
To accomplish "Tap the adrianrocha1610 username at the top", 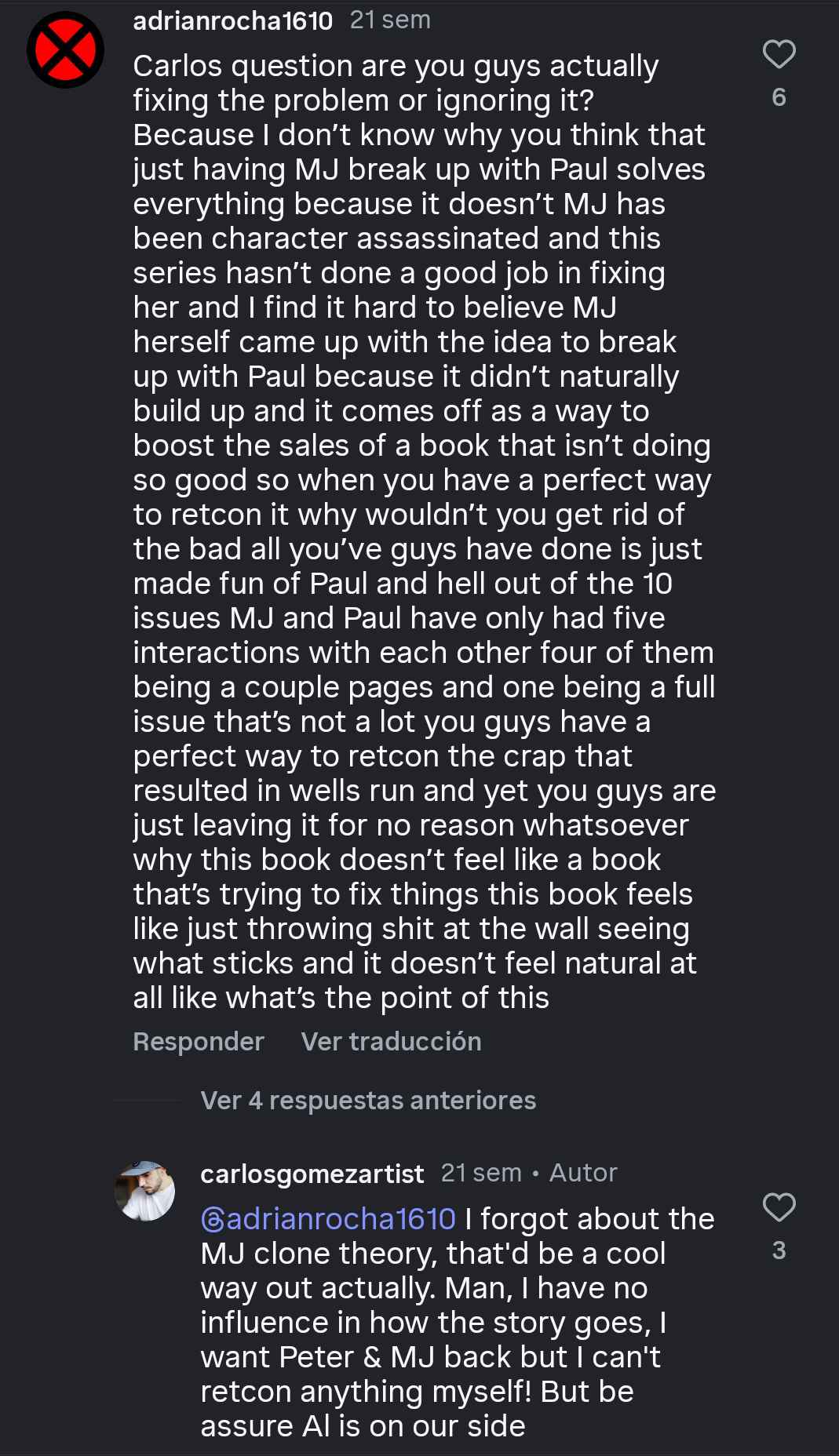I will pos(232,20).
